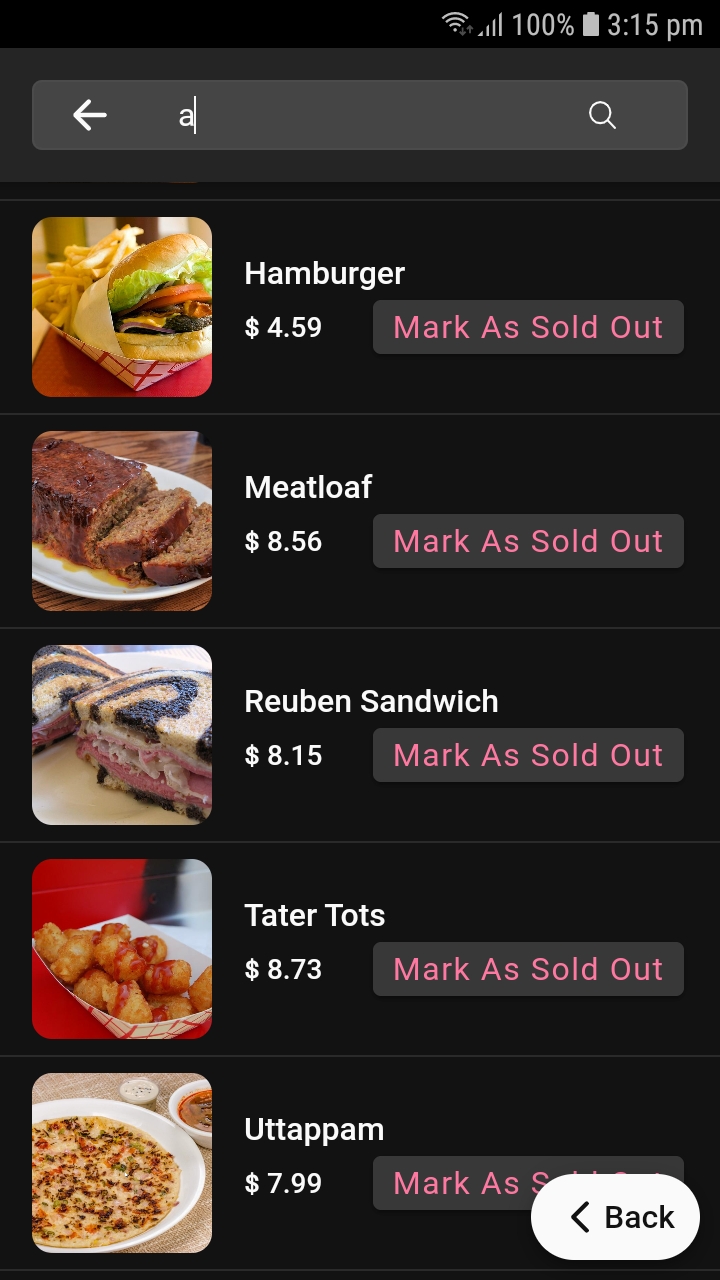Image resolution: width=720 pixels, height=1280 pixels.
Task: Open the Reuben Sandwich item photo
Action: [122, 735]
